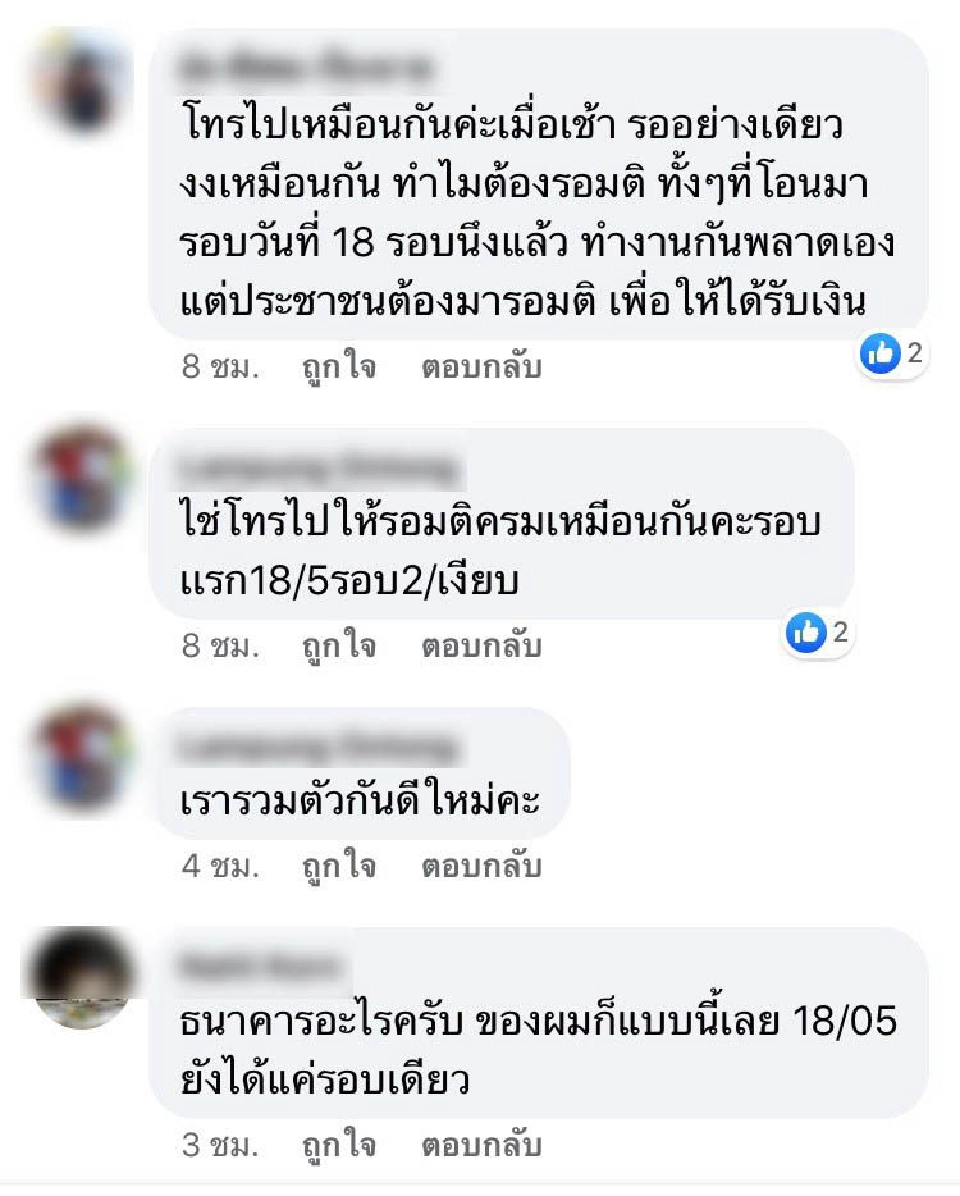Click ถูกใจ under the second comment

point(337,645)
